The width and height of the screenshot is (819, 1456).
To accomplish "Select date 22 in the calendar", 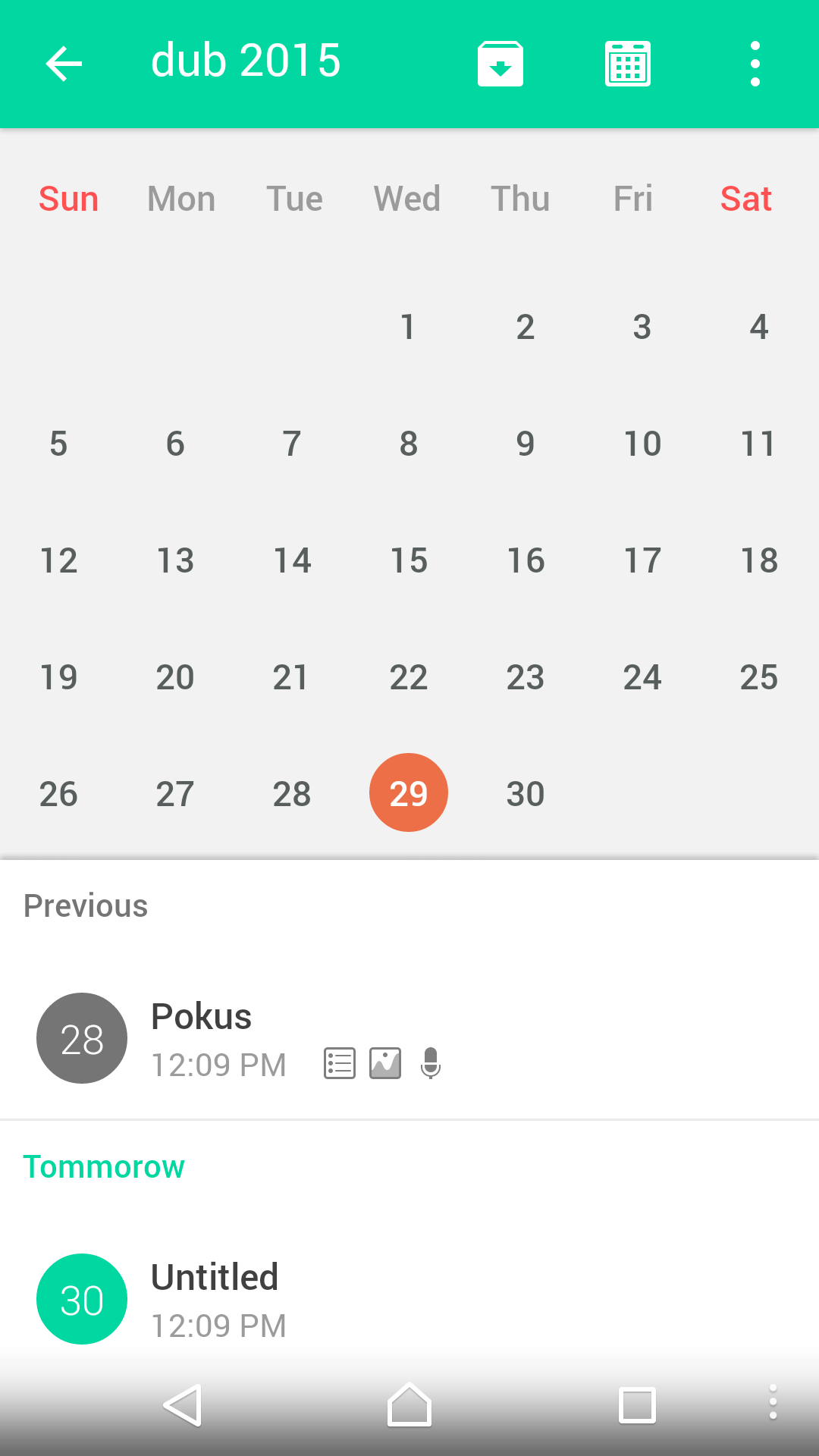I will pyautogui.click(x=409, y=677).
